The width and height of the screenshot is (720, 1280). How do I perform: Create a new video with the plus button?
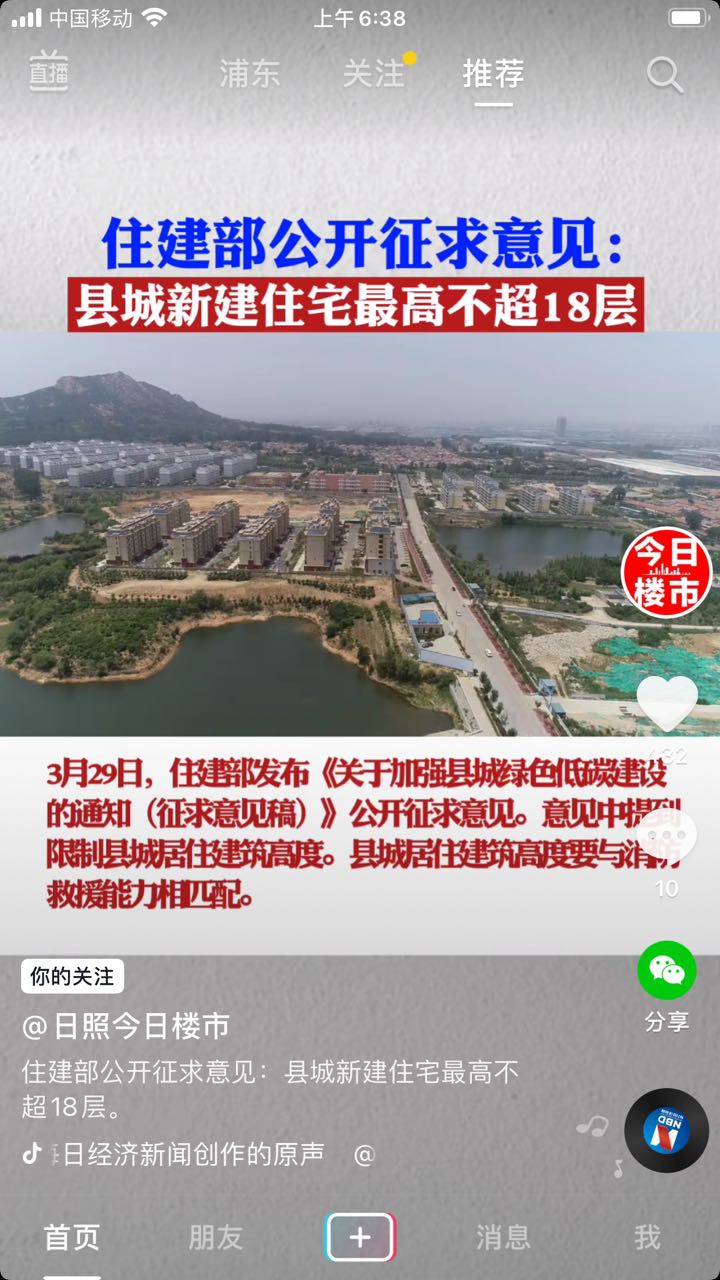tap(360, 1238)
